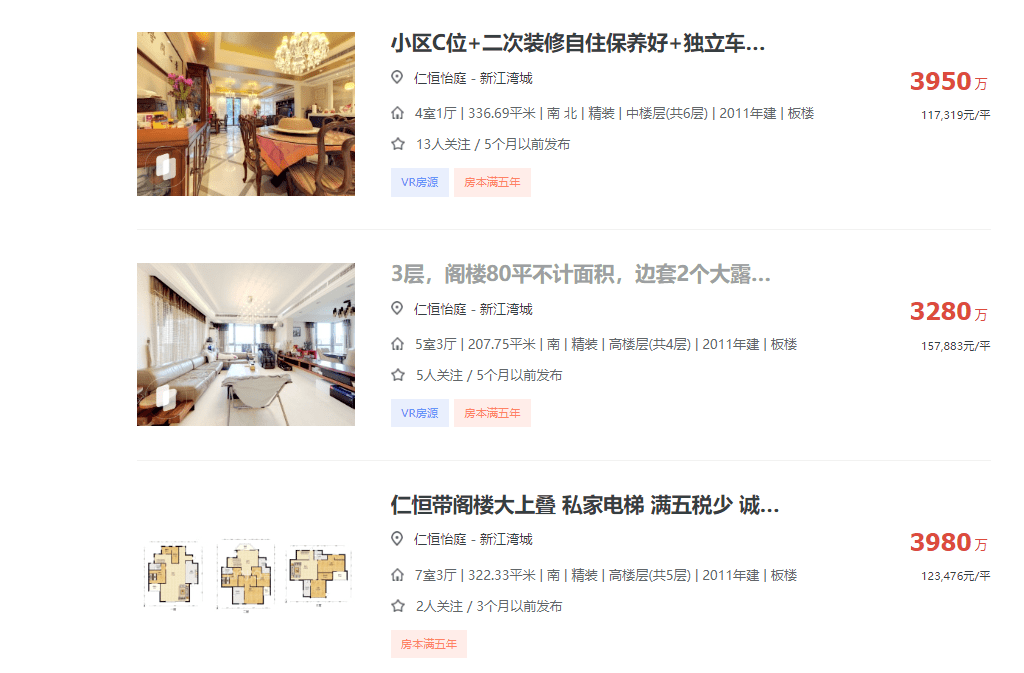View the dining room photo of the 3950万 listing
Image resolution: width=1024 pixels, height=673 pixels.
(x=246, y=114)
